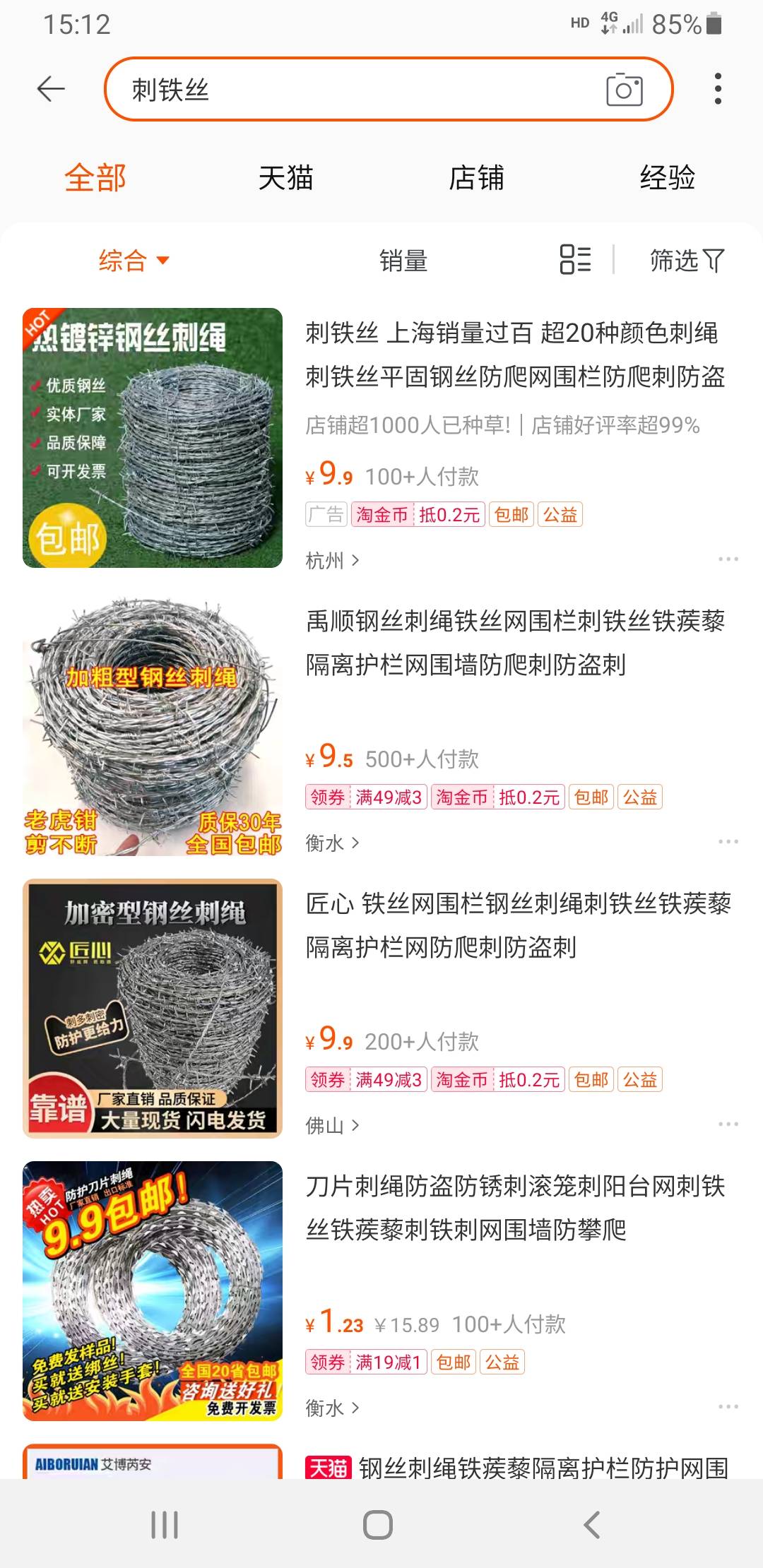Open the three-dot overflow menu
The height and width of the screenshot is (1568, 763).
click(718, 89)
